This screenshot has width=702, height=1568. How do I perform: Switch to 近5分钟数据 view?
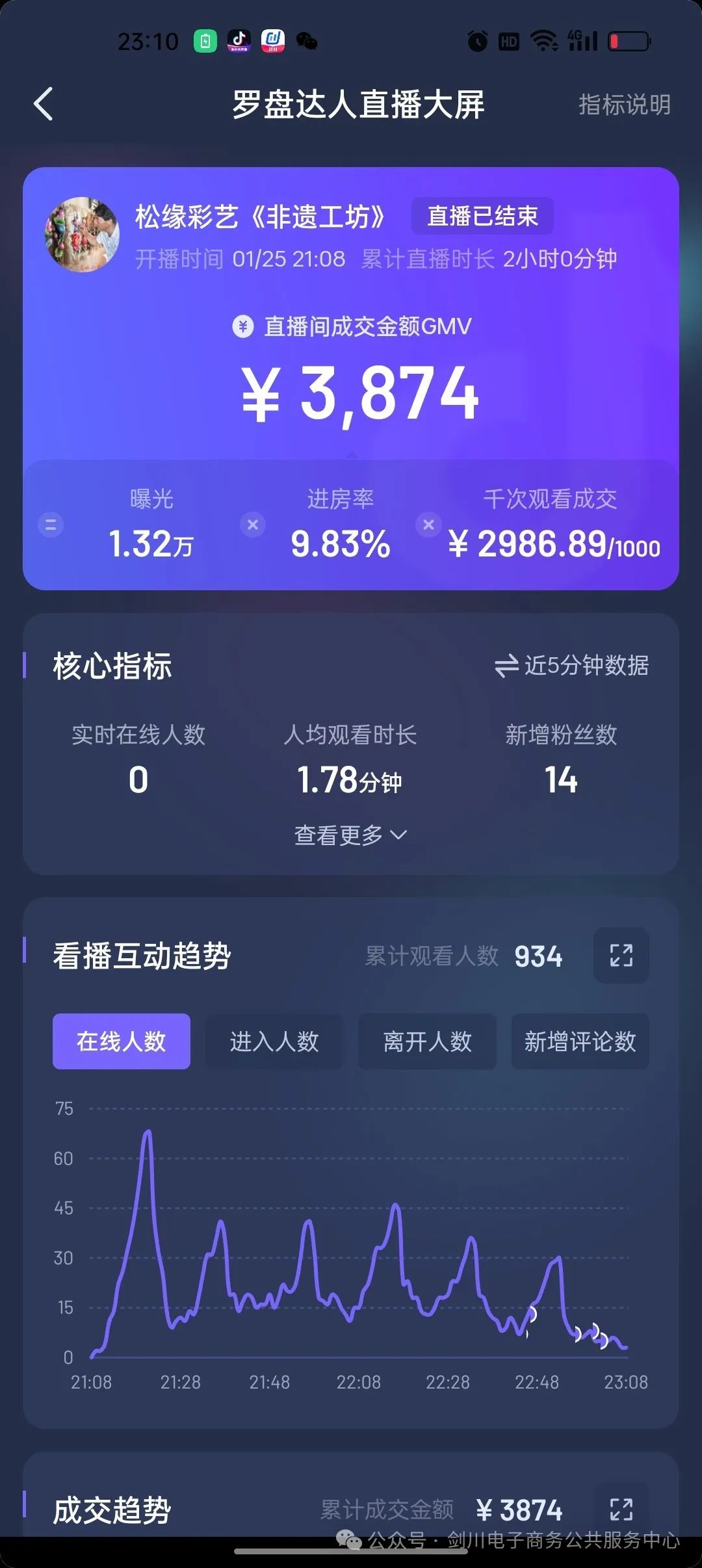click(x=572, y=666)
